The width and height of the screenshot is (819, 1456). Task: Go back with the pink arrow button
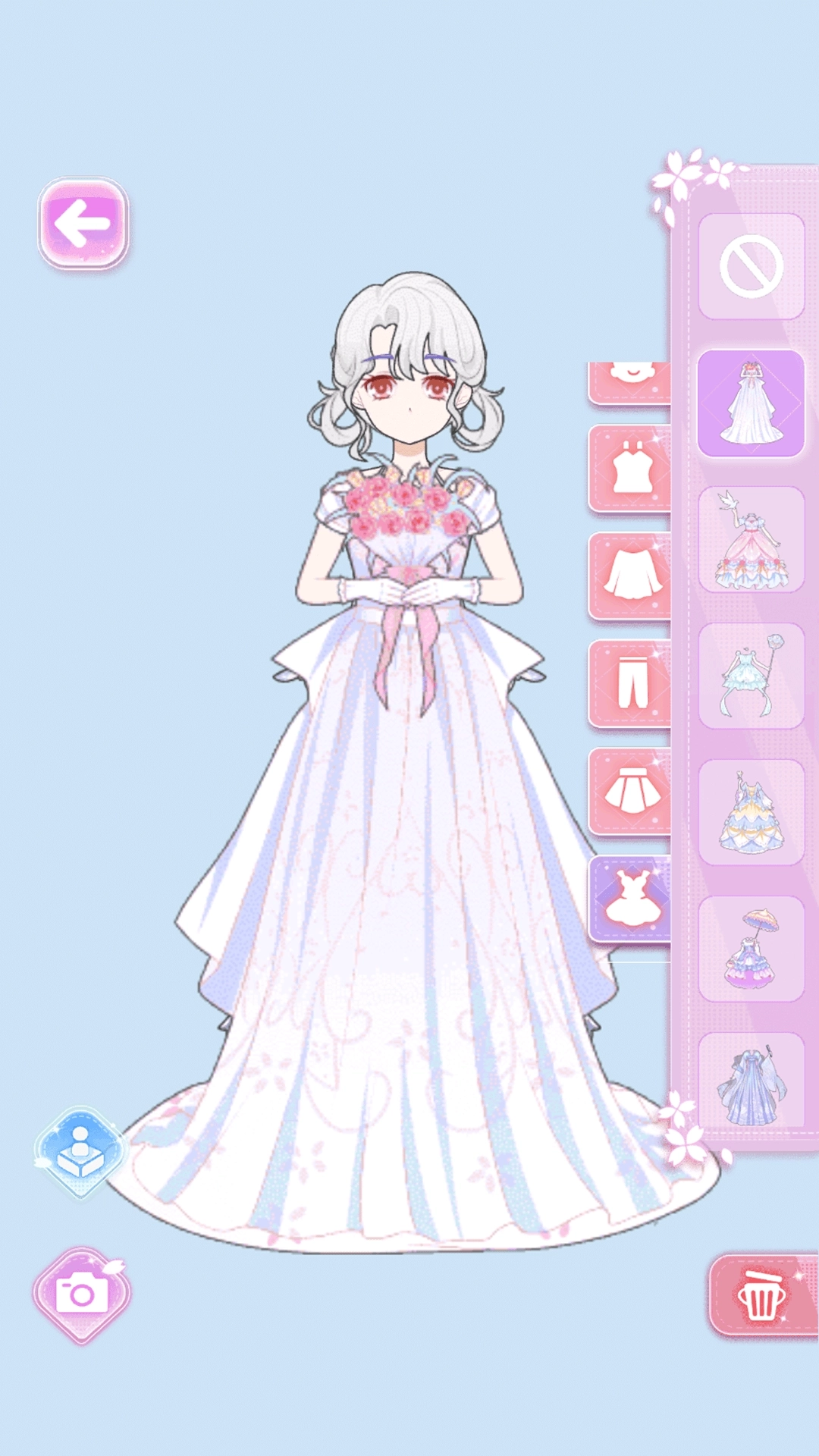83,223
